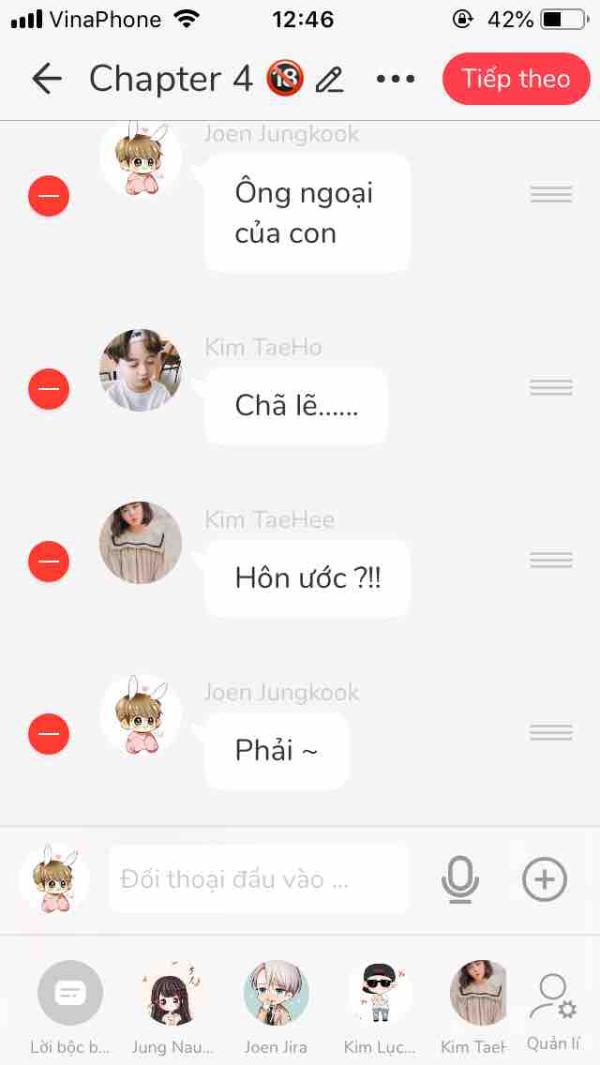This screenshot has height=1065, width=600.
Task: Focus the Đối thoại dialogue input
Action: [258, 879]
